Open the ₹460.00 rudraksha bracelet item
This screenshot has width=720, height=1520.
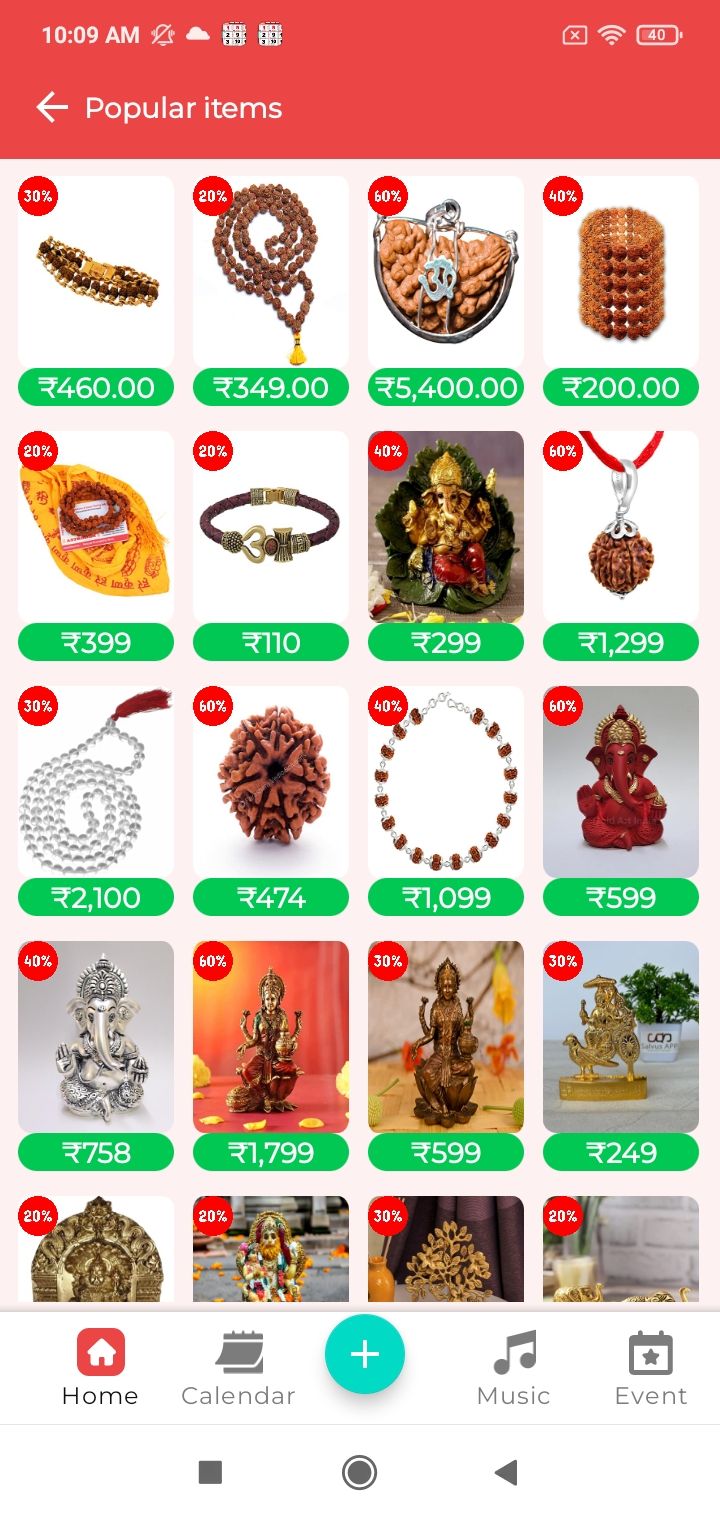96,291
